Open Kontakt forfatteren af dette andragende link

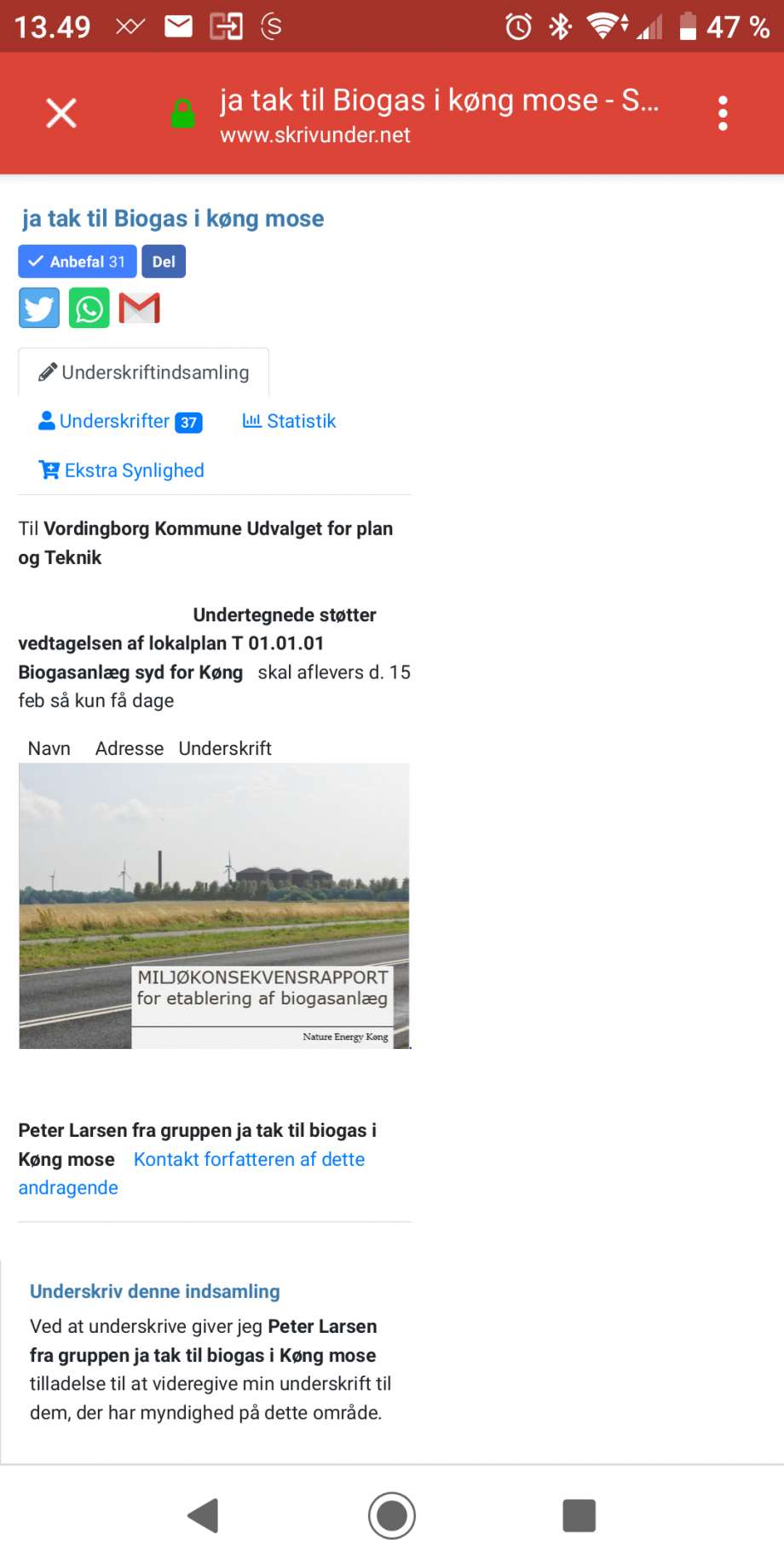[x=249, y=1160]
